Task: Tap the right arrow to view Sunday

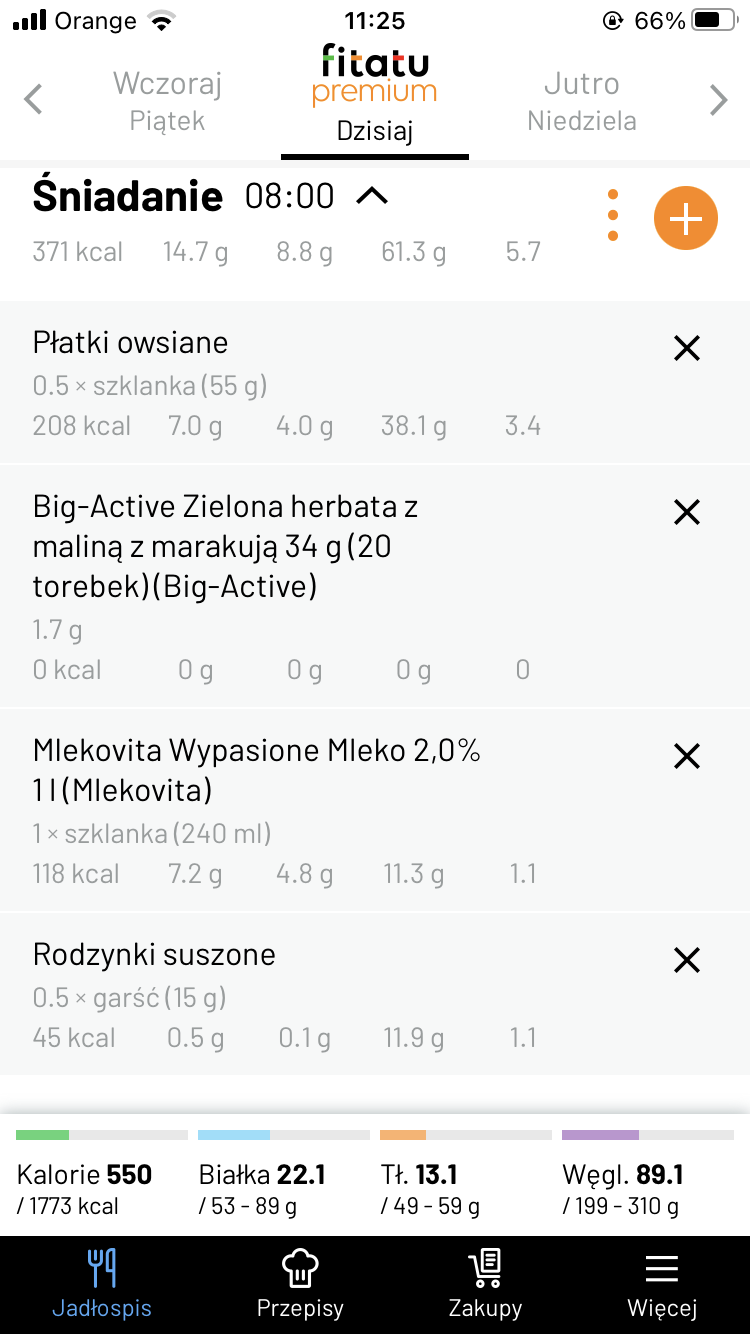Action: 717,100
